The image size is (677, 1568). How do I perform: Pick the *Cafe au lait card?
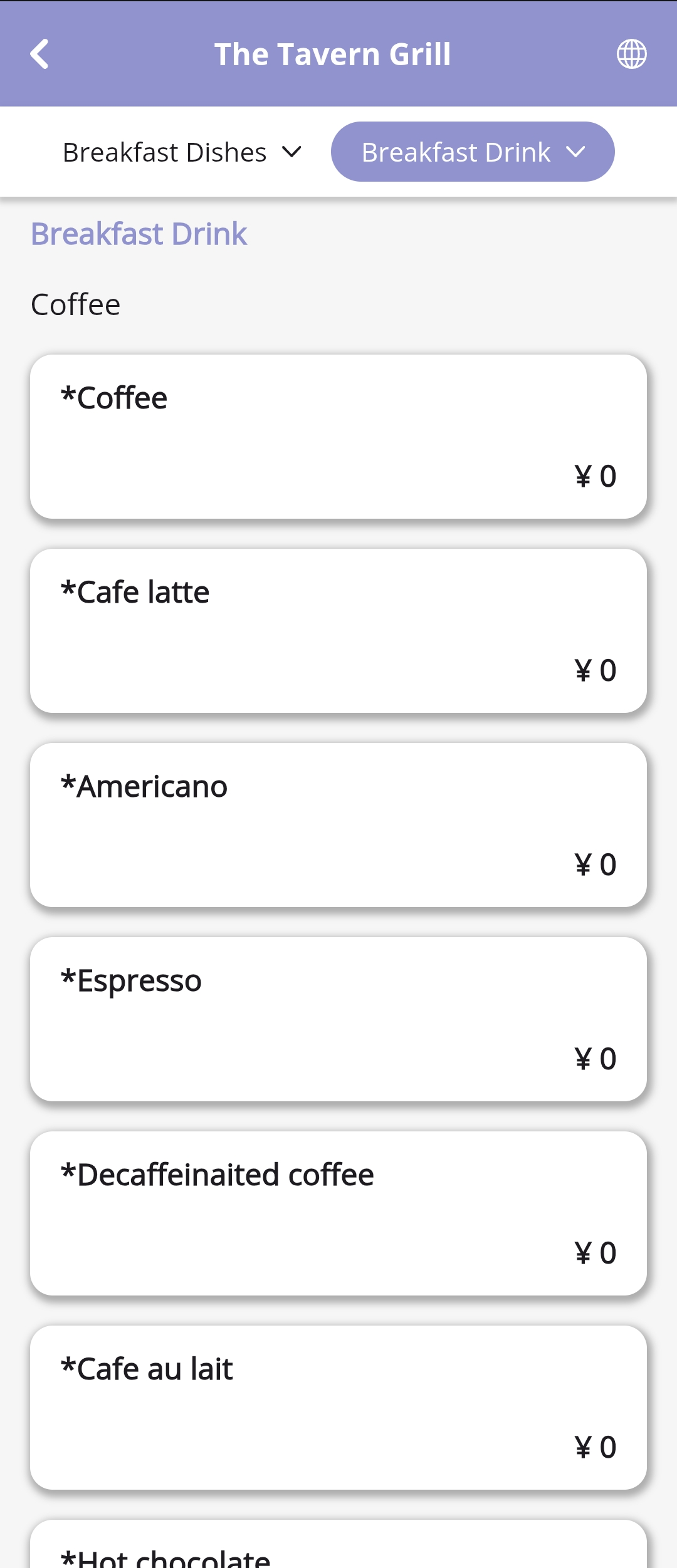[x=338, y=1408]
